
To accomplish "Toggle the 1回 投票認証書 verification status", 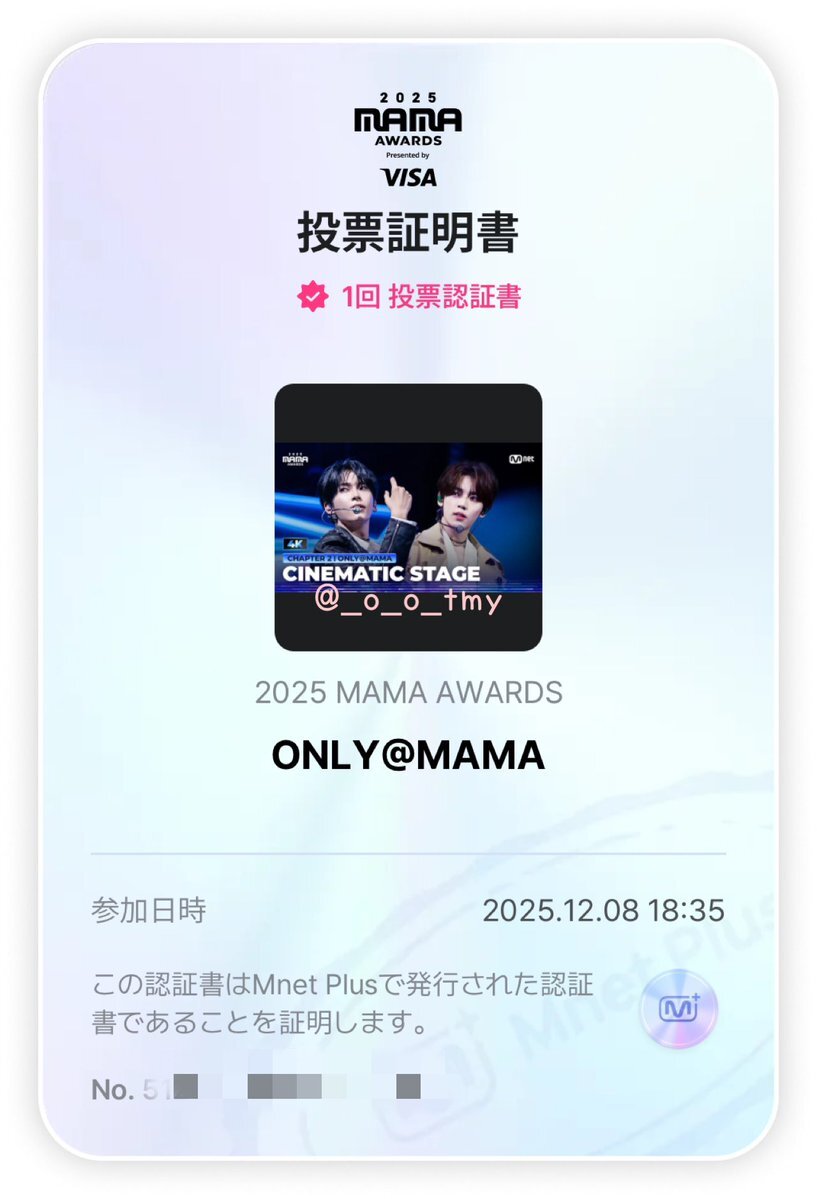I will (420, 296).
